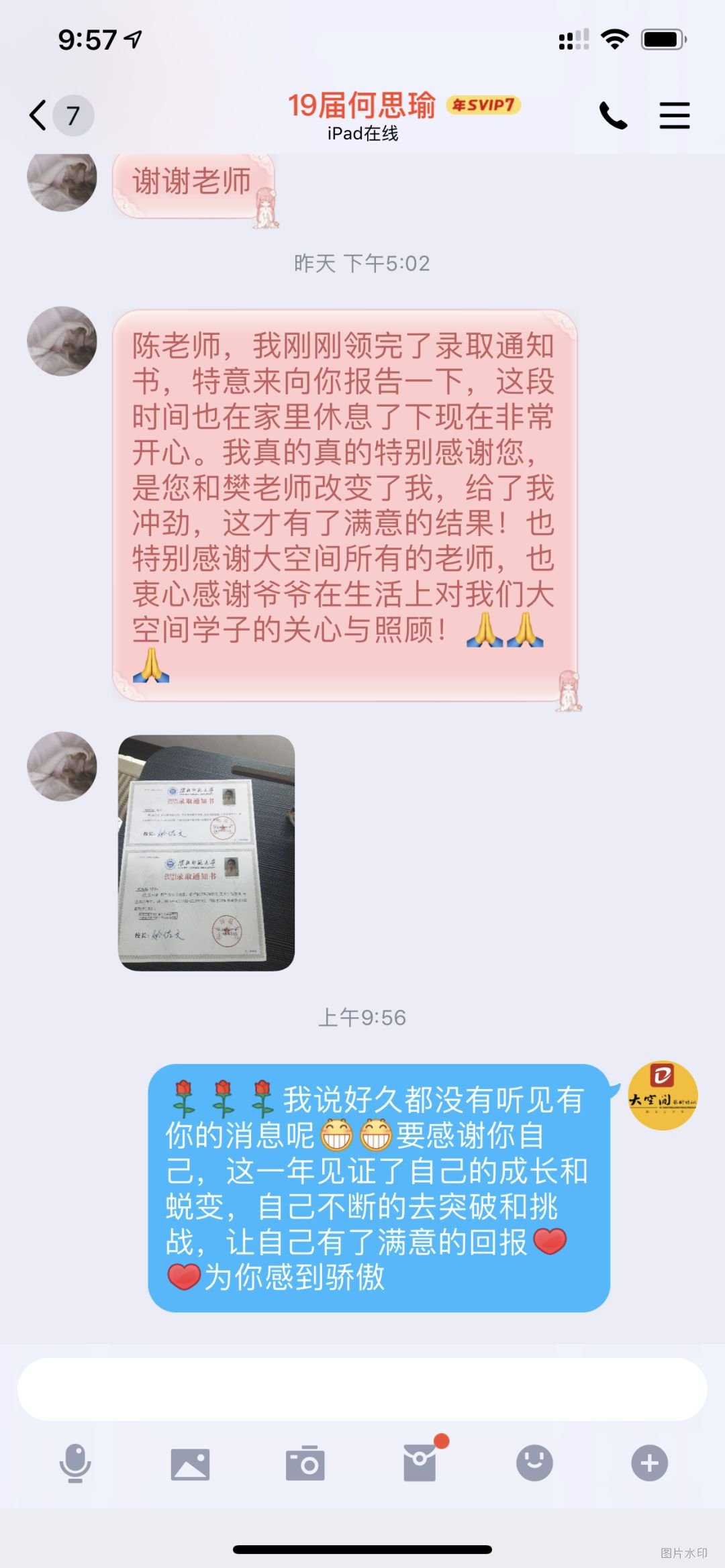
Task: Launch the camera to take a photo
Action: click(x=305, y=1463)
